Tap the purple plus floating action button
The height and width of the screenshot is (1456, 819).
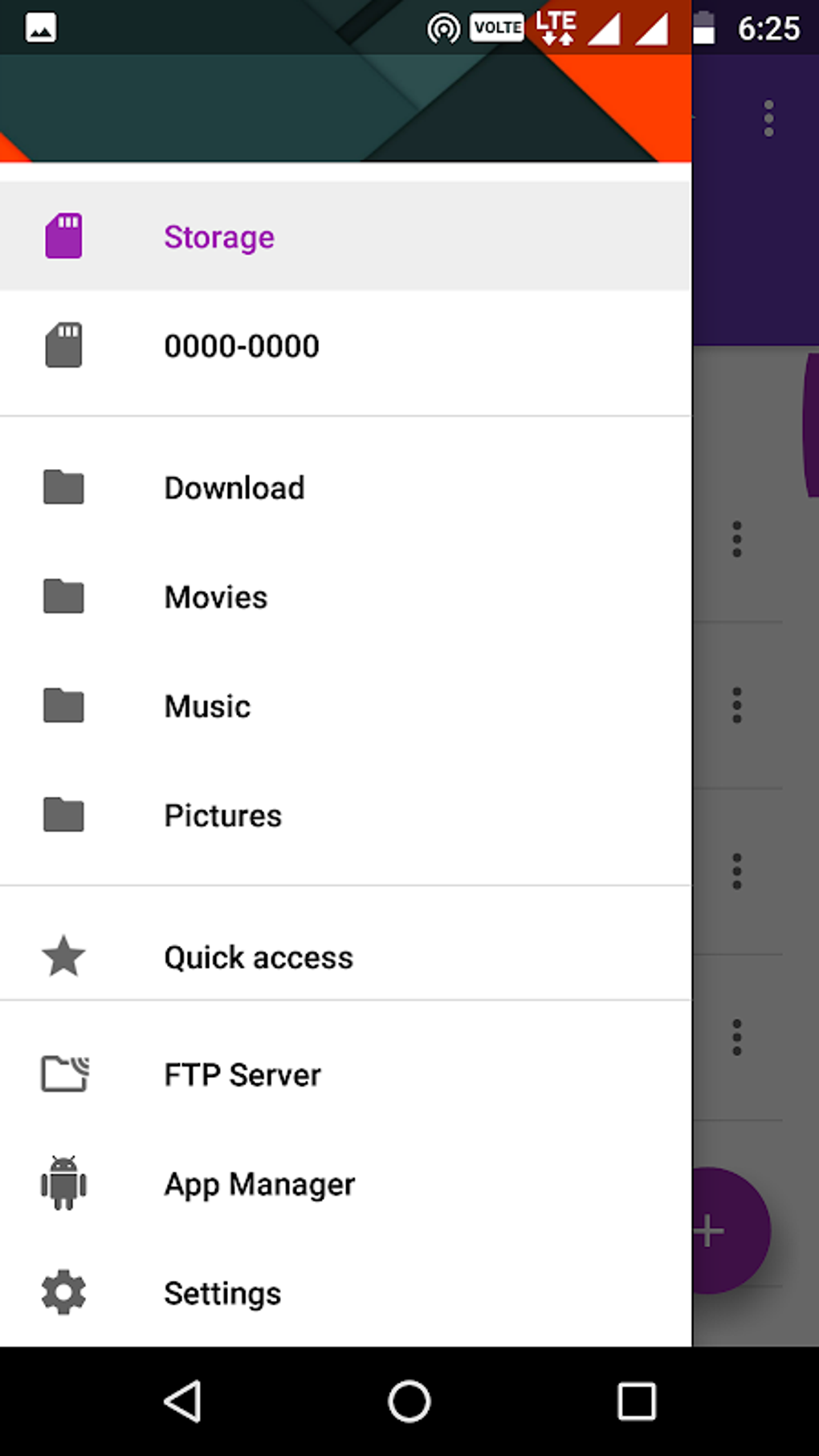coord(707,1230)
